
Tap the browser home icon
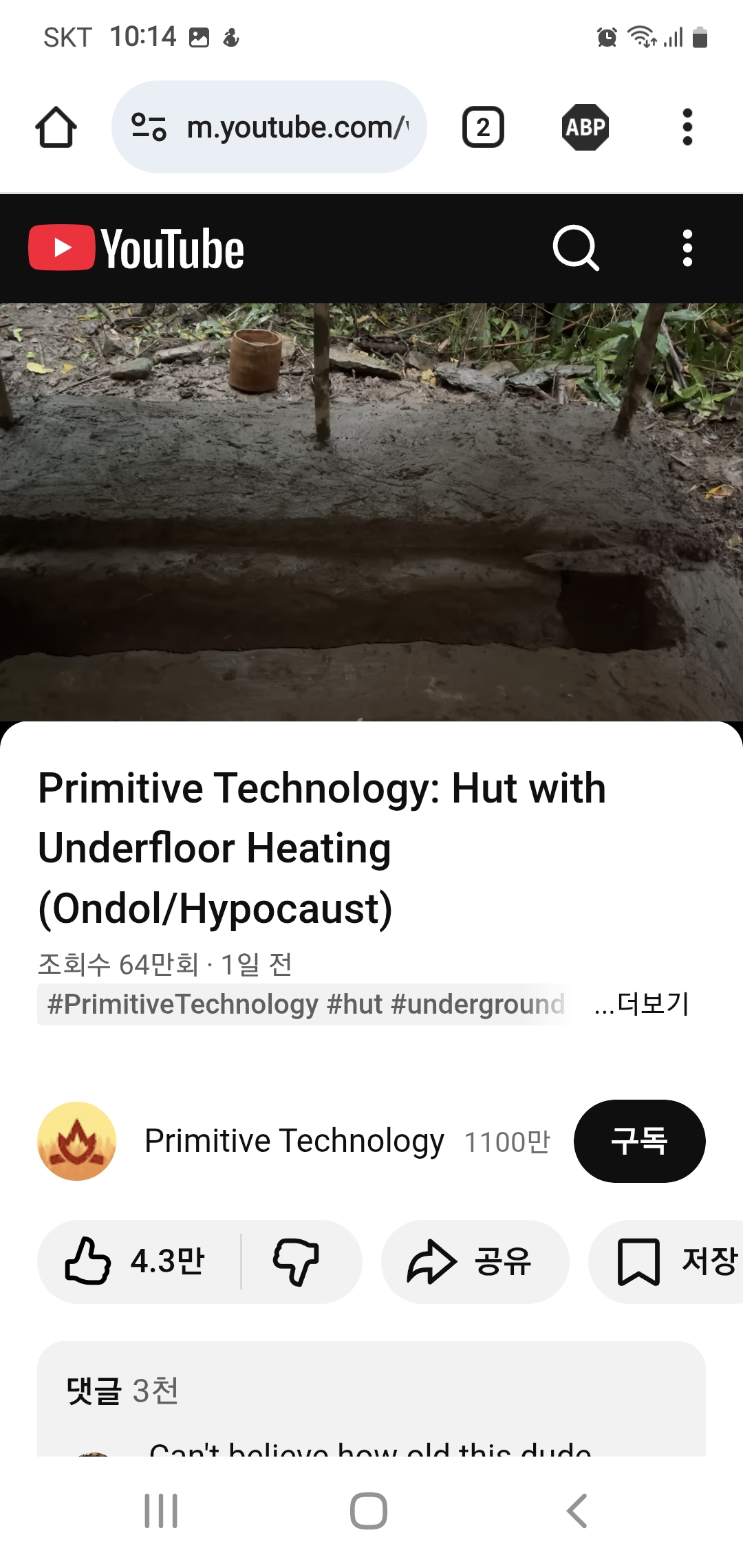pos(56,127)
